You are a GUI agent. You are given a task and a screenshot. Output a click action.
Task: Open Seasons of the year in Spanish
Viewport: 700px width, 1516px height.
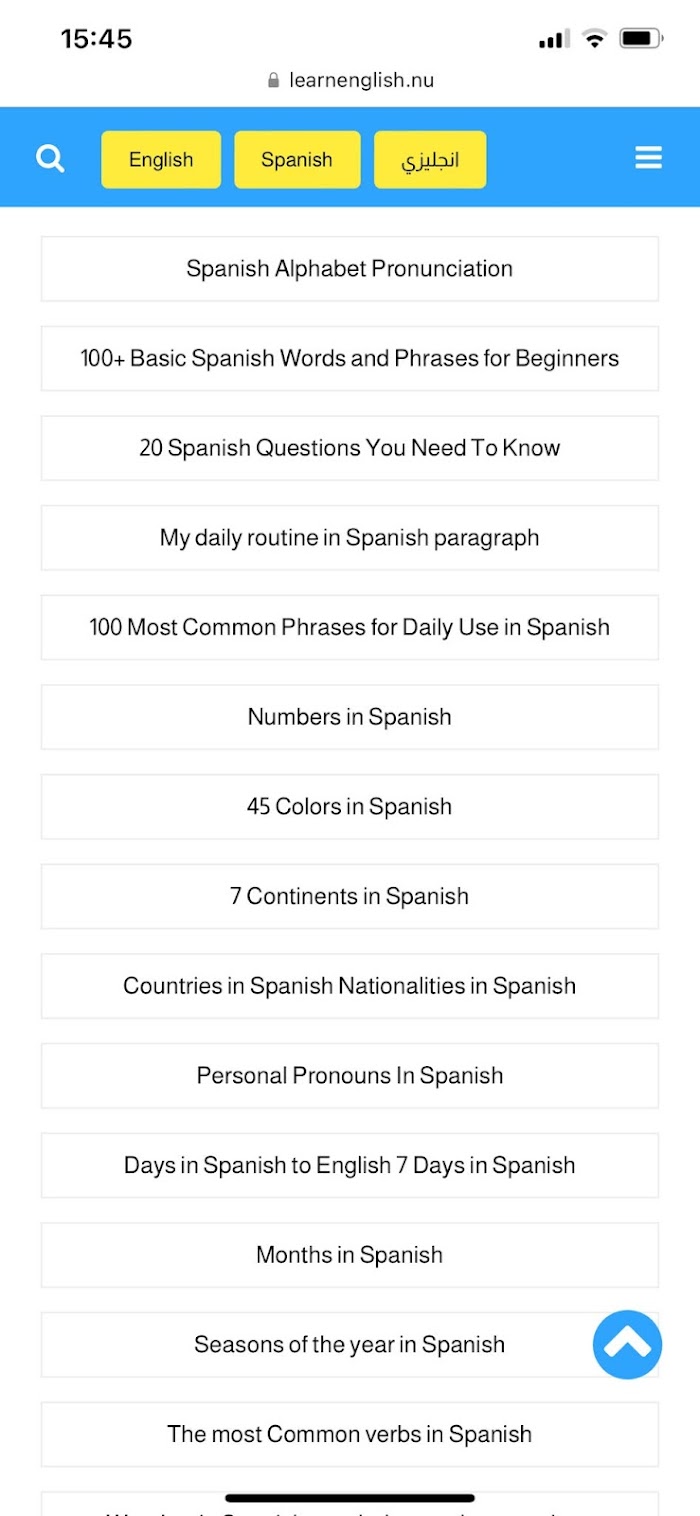pyautogui.click(x=350, y=1345)
